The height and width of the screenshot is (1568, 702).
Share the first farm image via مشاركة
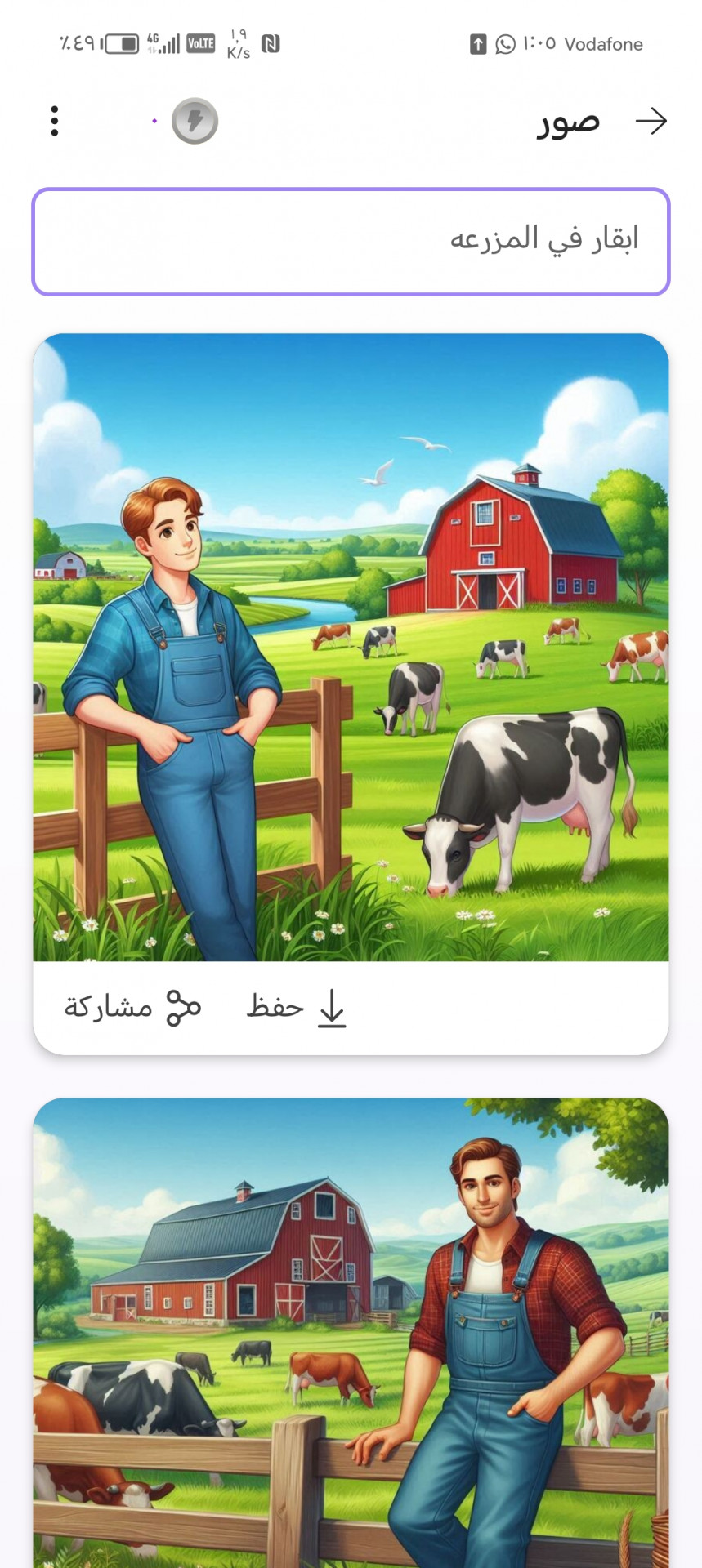pos(133,1007)
